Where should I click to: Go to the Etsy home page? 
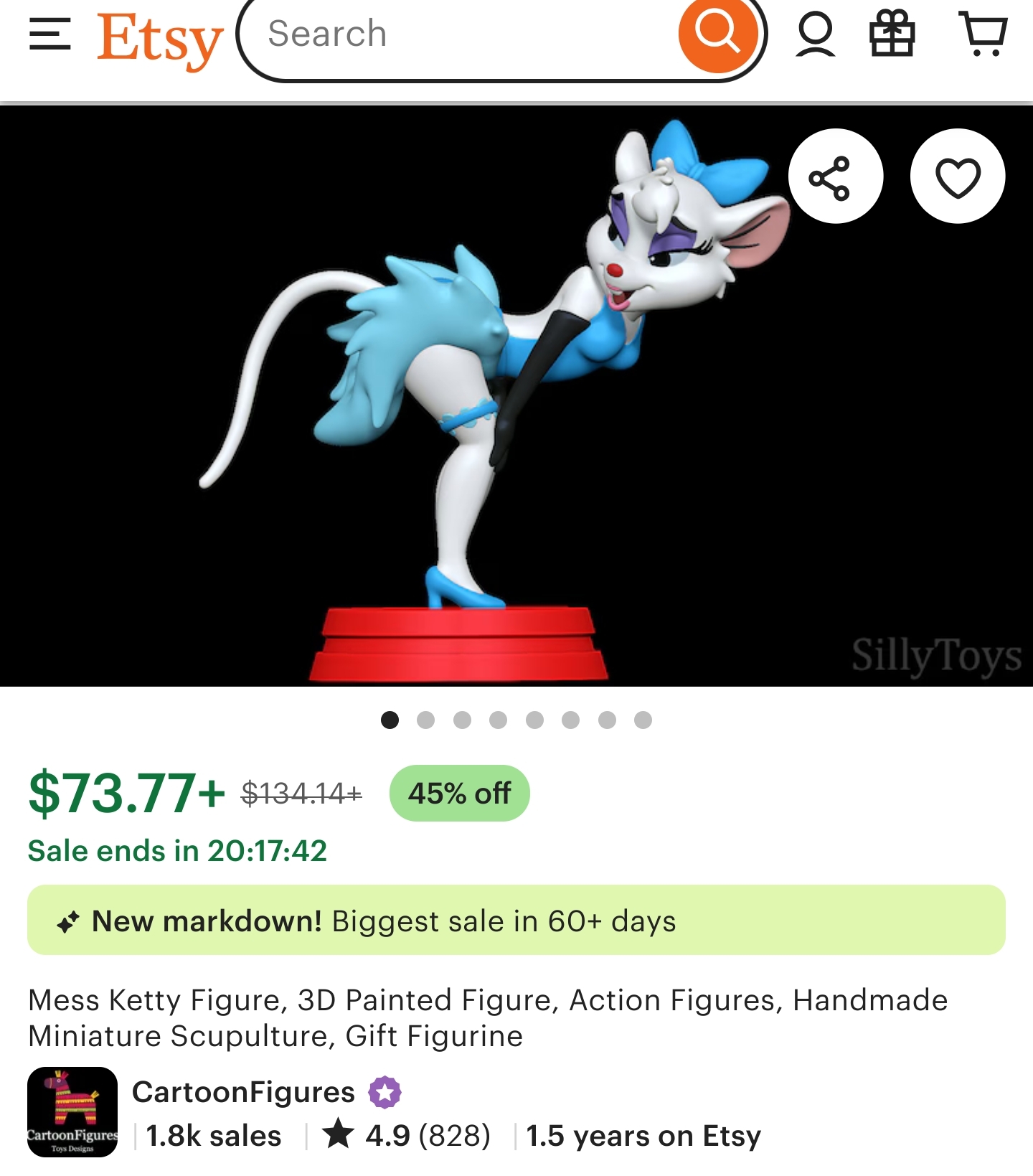pyautogui.click(x=160, y=39)
